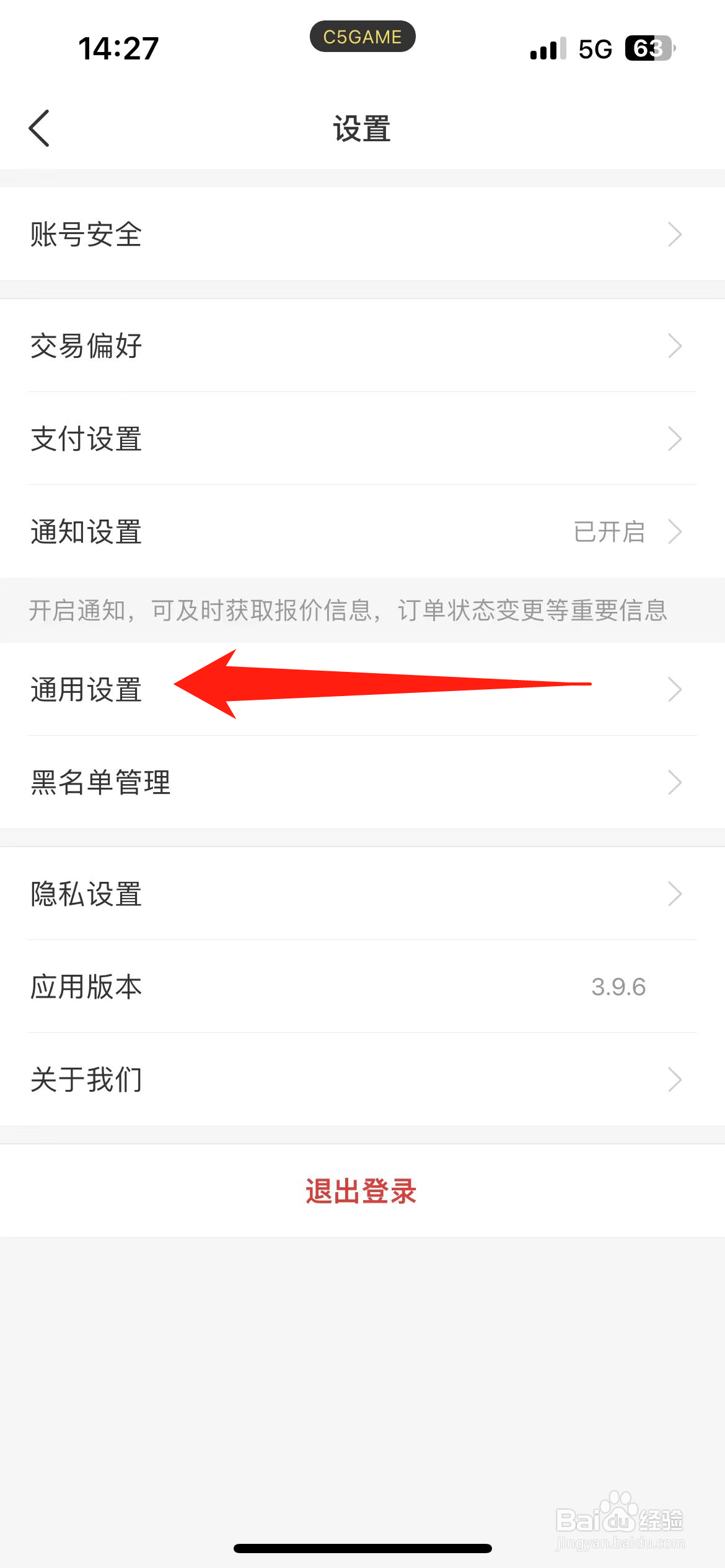Open 通用设置 general settings
This screenshot has height=1568, width=725.
tap(87, 689)
